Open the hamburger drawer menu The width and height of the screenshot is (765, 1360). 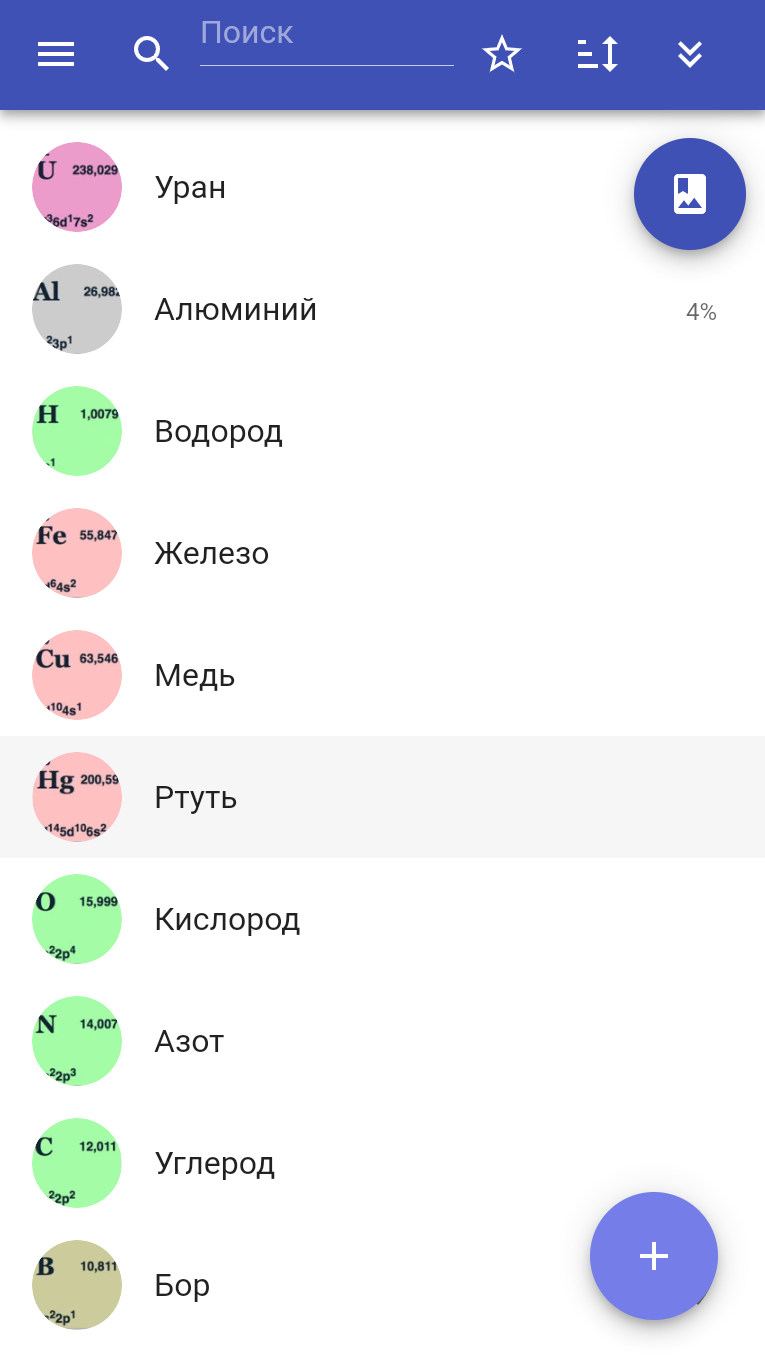tap(56, 54)
